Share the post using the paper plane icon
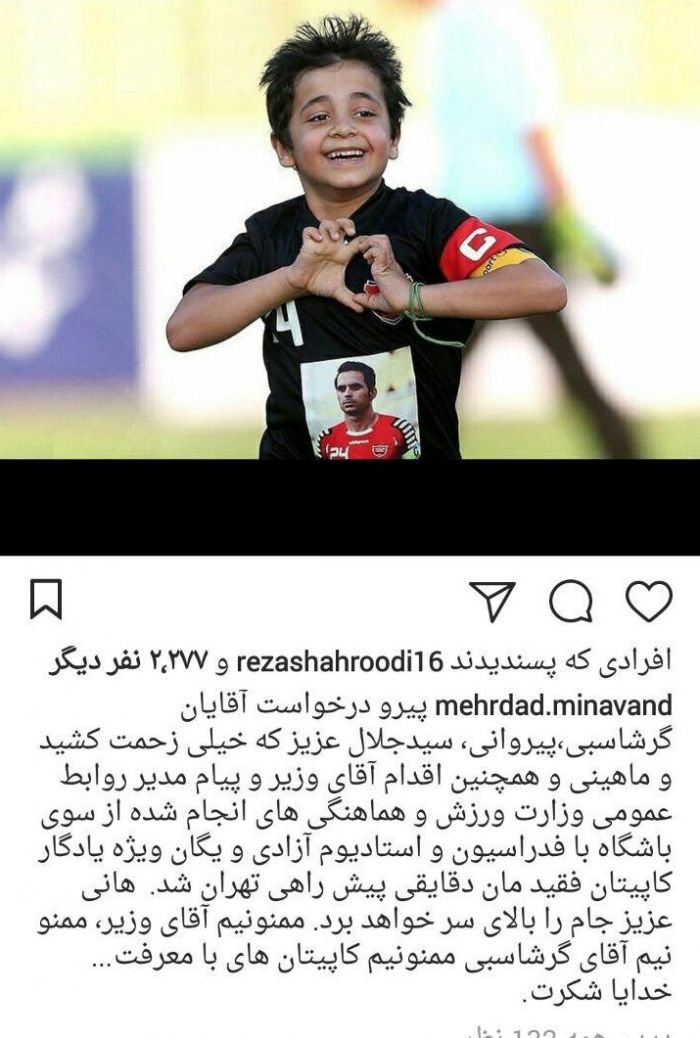Screen dimensions: 700x1038 point(491,601)
